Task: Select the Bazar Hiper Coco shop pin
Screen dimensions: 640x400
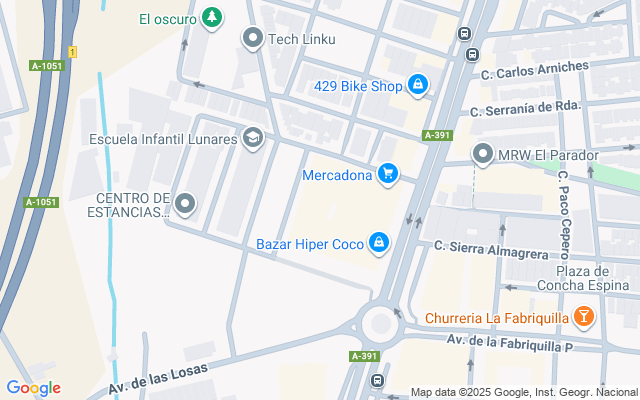Action: tap(379, 243)
